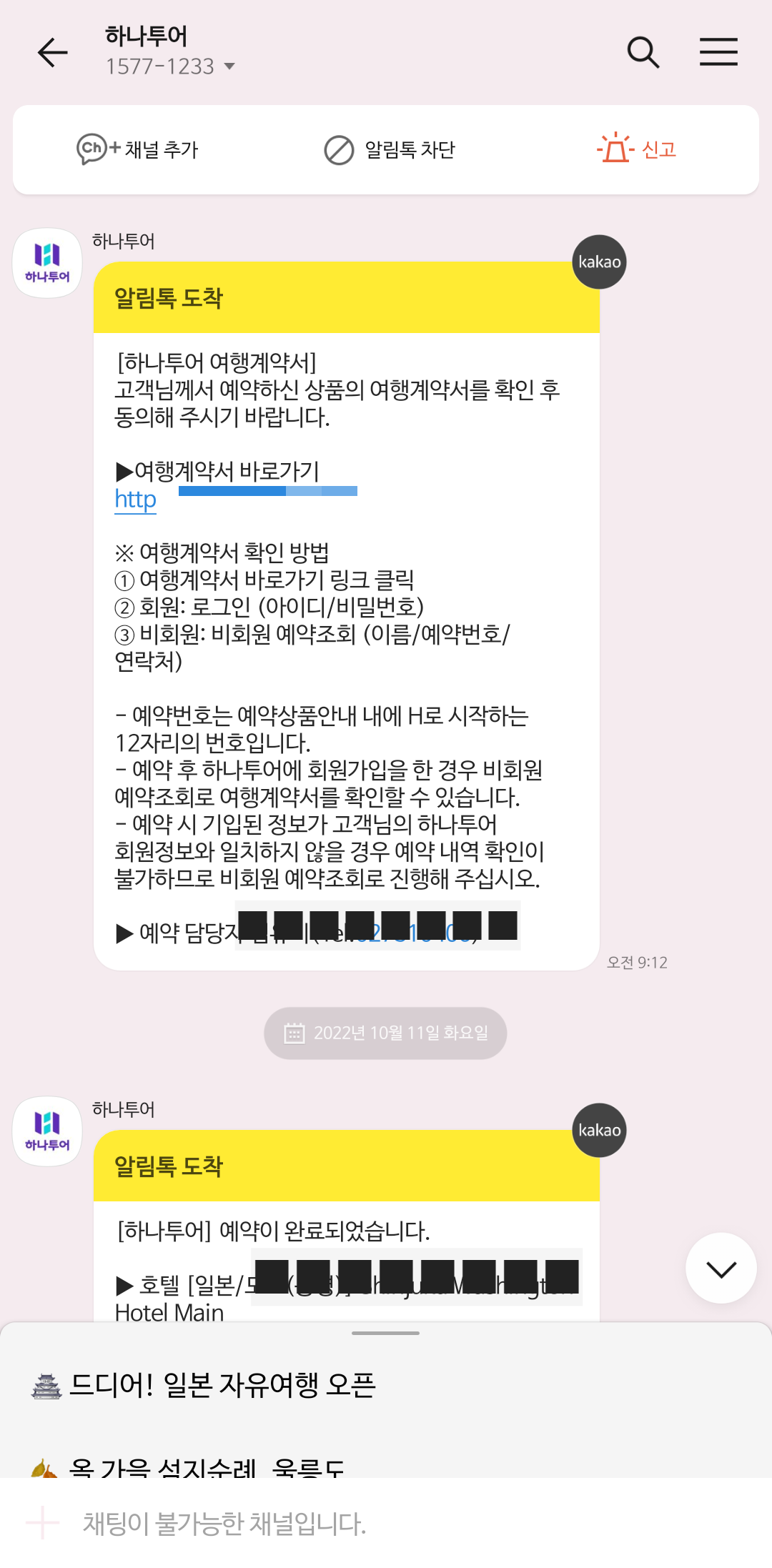The width and height of the screenshot is (772, 1568).
Task: Add the channel via 채널 추가
Action: (139, 149)
